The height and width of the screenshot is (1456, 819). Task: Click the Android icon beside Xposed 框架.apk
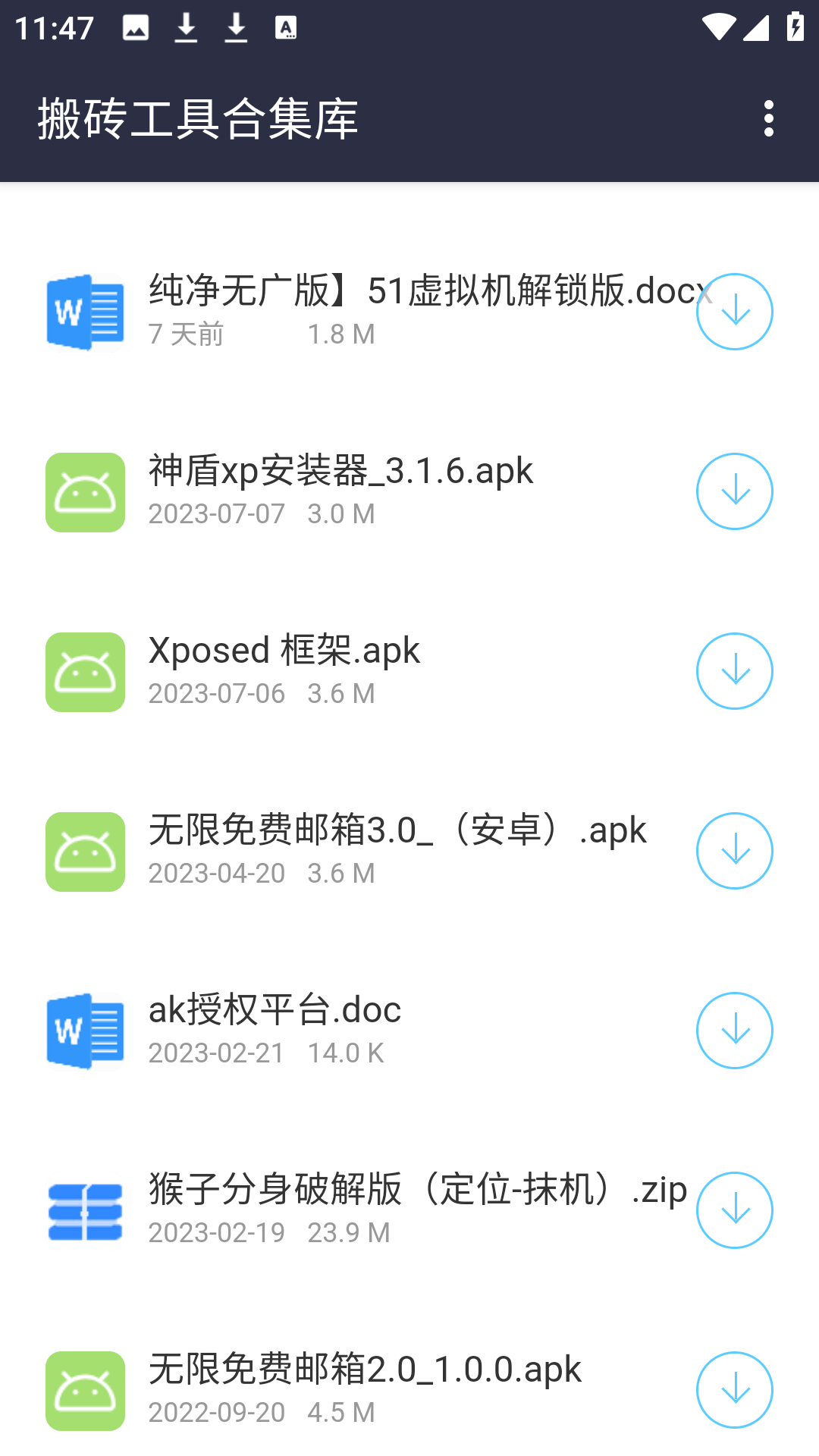(85, 671)
